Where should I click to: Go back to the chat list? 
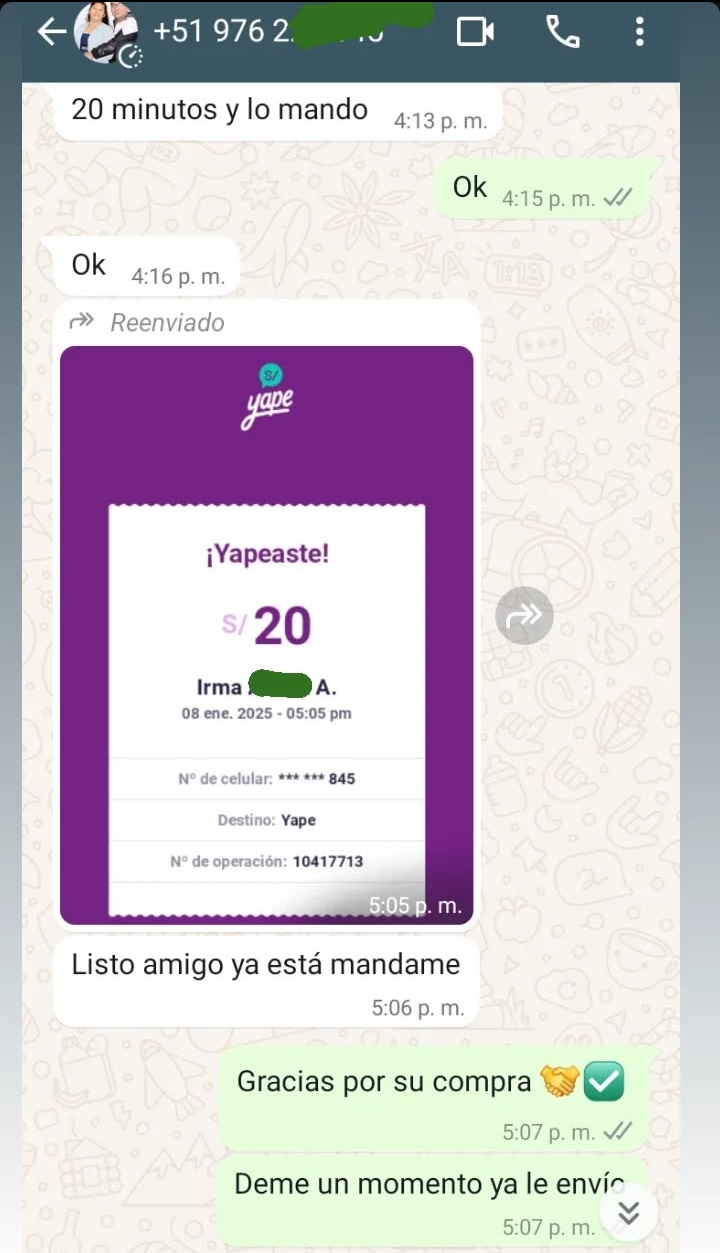point(50,32)
